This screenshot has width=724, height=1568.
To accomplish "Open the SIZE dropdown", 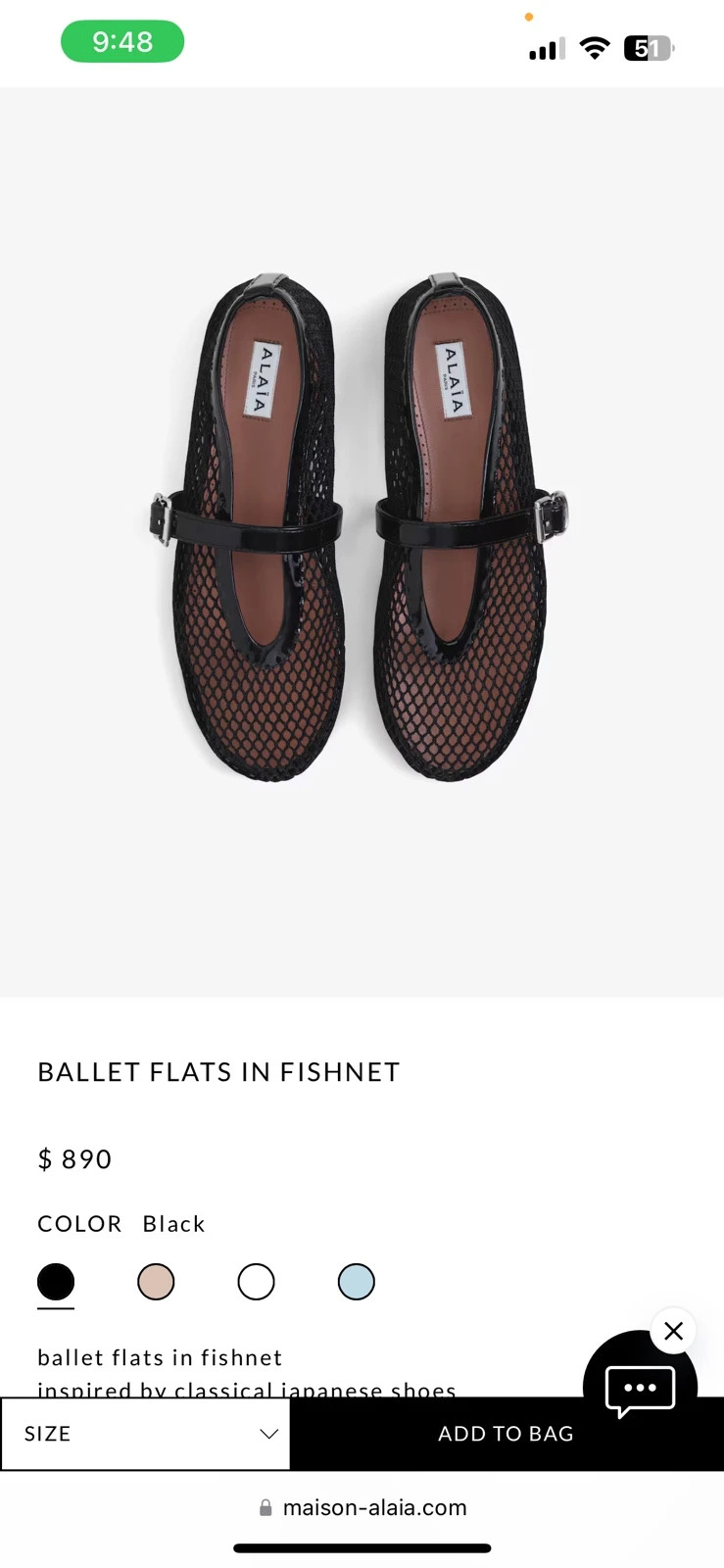I will tap(146, 1434).
